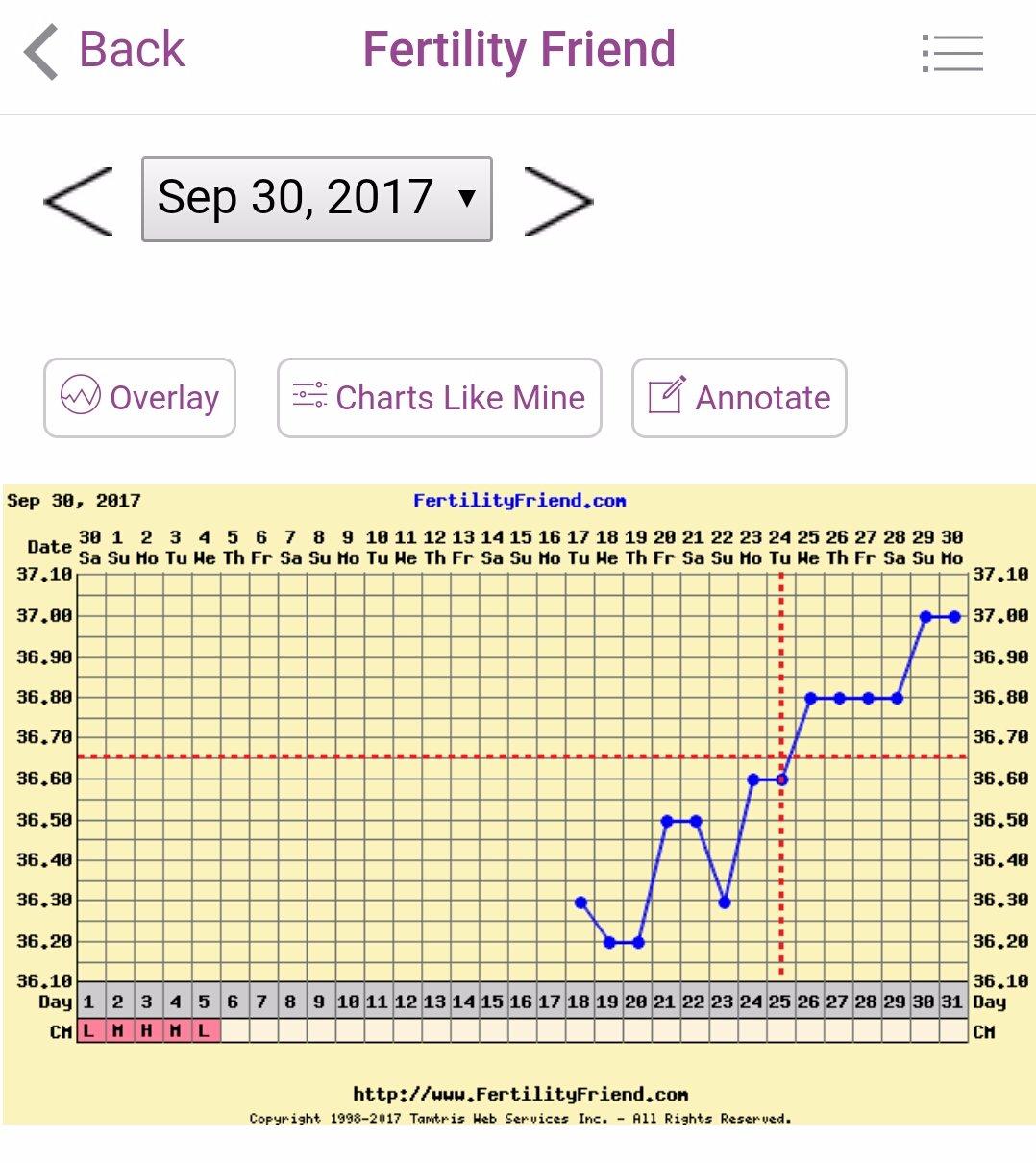Go to the next chart arrow
1036x1163 pixels.
[558, 201]
